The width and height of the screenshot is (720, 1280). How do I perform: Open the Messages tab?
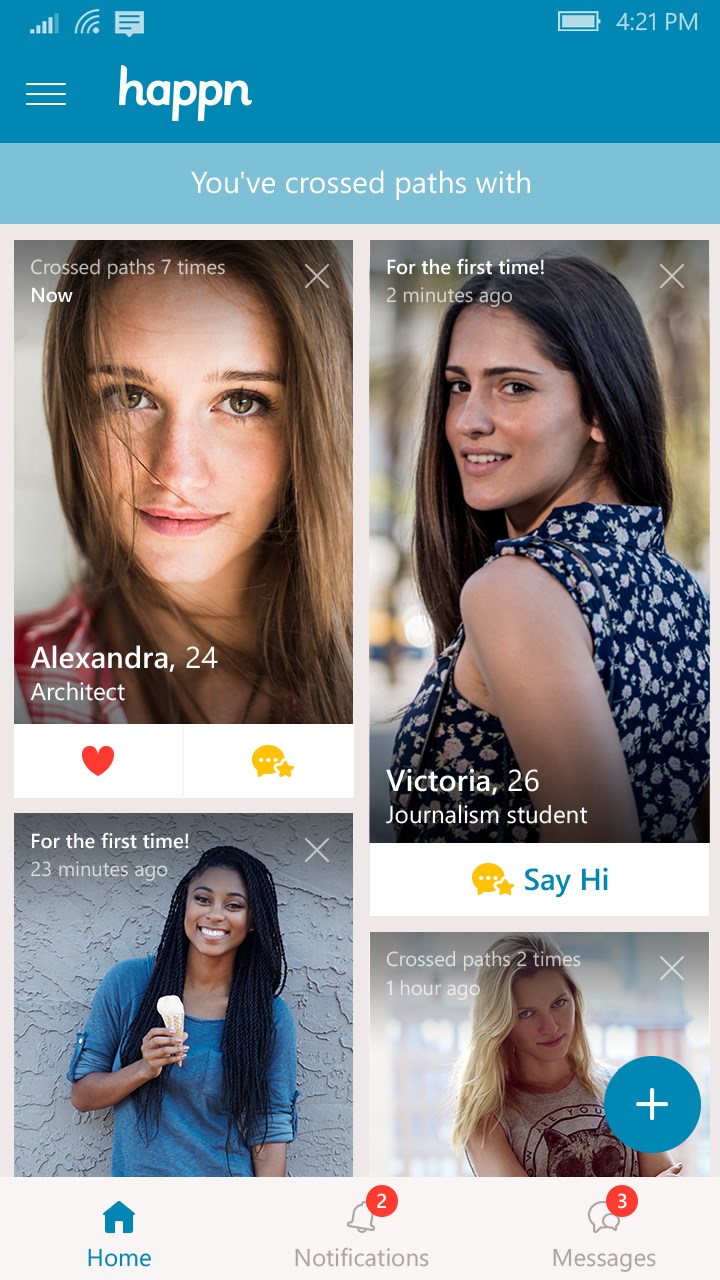[x=604, y=1234]
